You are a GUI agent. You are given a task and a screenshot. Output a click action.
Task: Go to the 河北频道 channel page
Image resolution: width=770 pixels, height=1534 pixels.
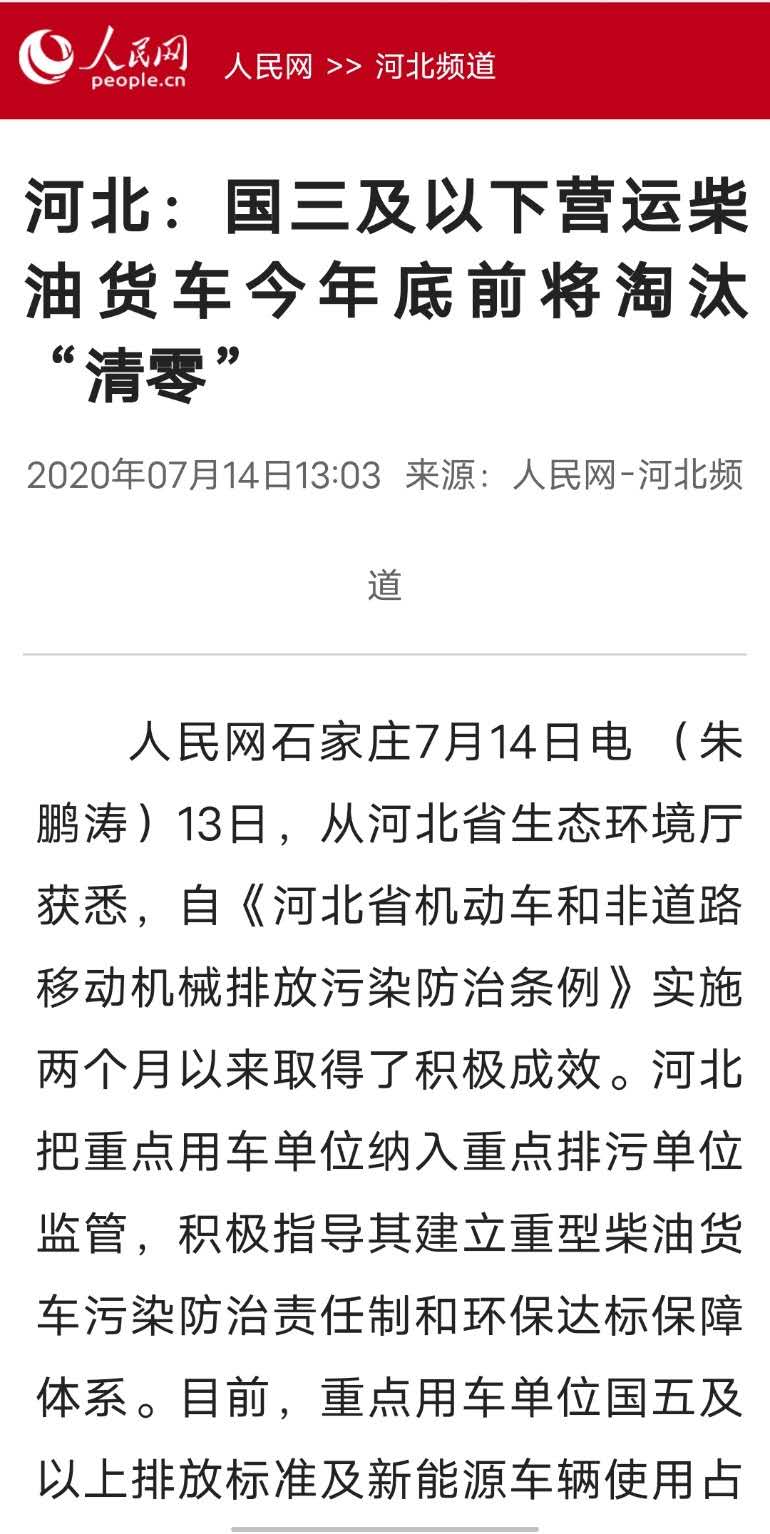(x=435, y=66)
